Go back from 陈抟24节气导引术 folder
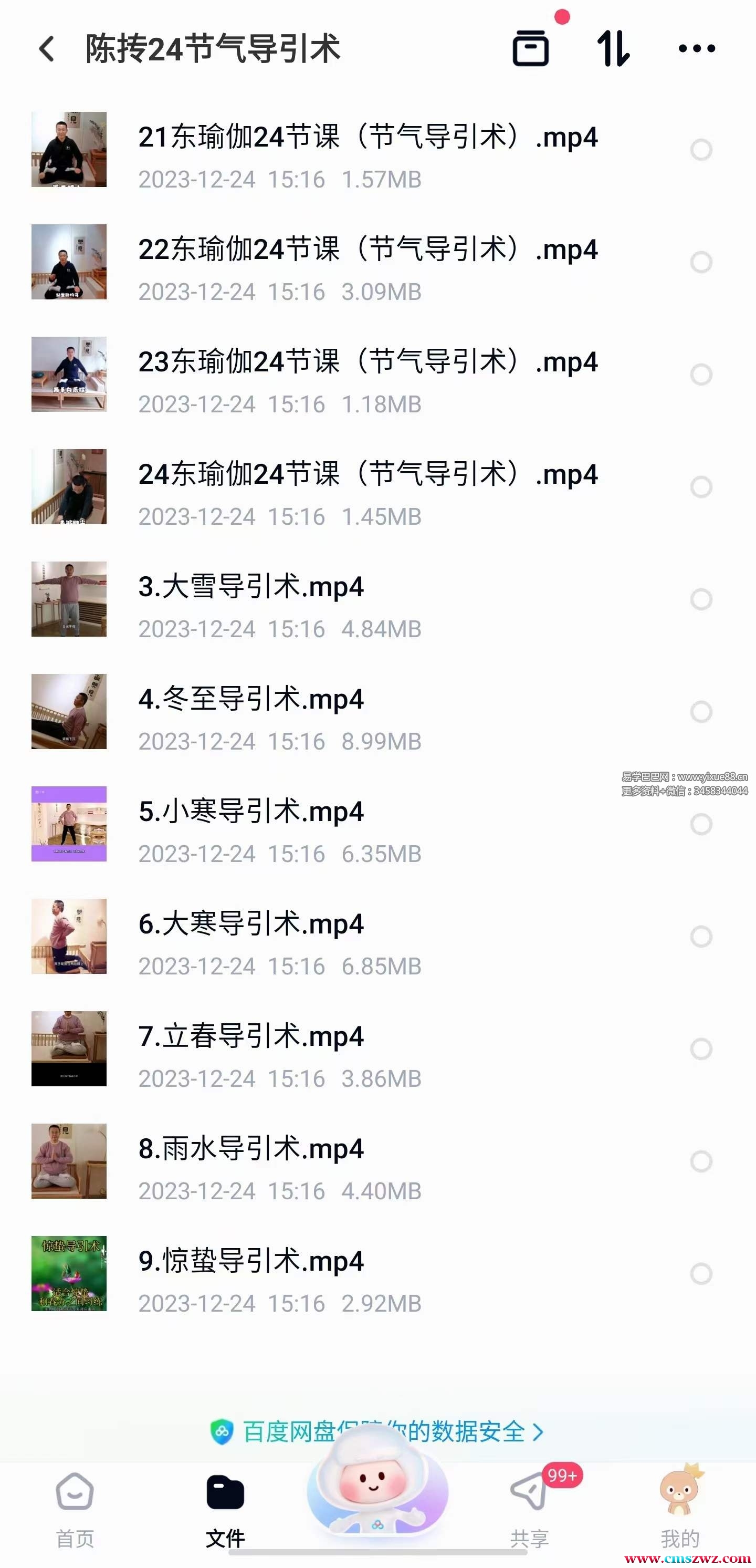 (47, 49)
